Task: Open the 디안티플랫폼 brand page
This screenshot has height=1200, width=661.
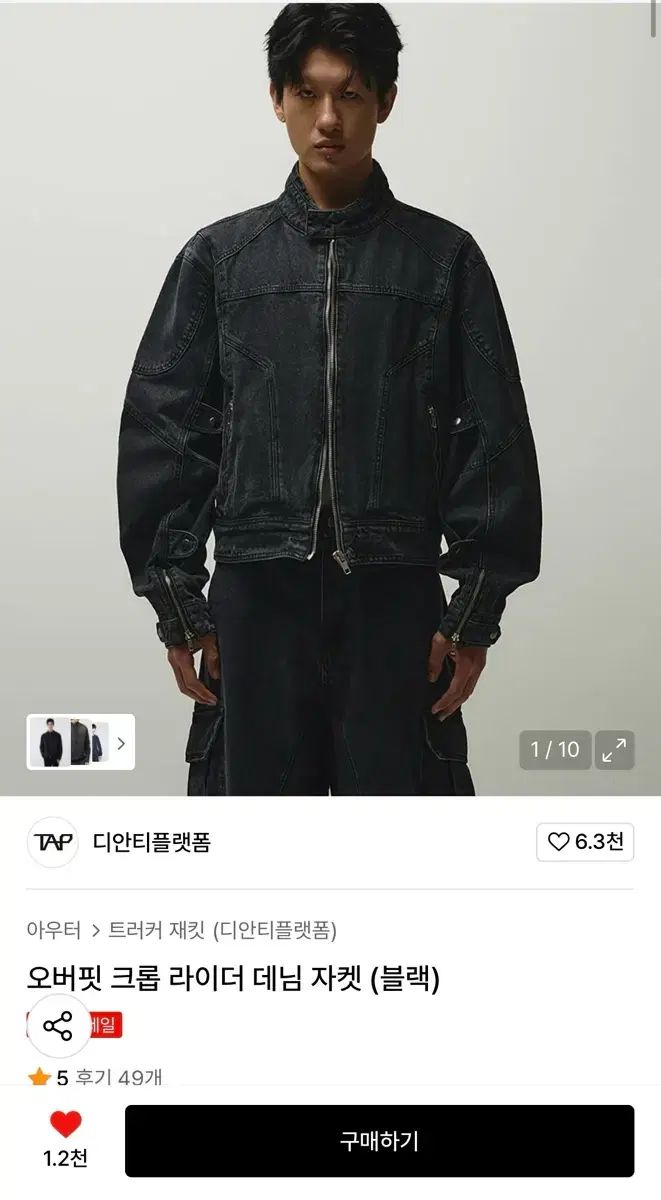Action: tap(151, 842)
